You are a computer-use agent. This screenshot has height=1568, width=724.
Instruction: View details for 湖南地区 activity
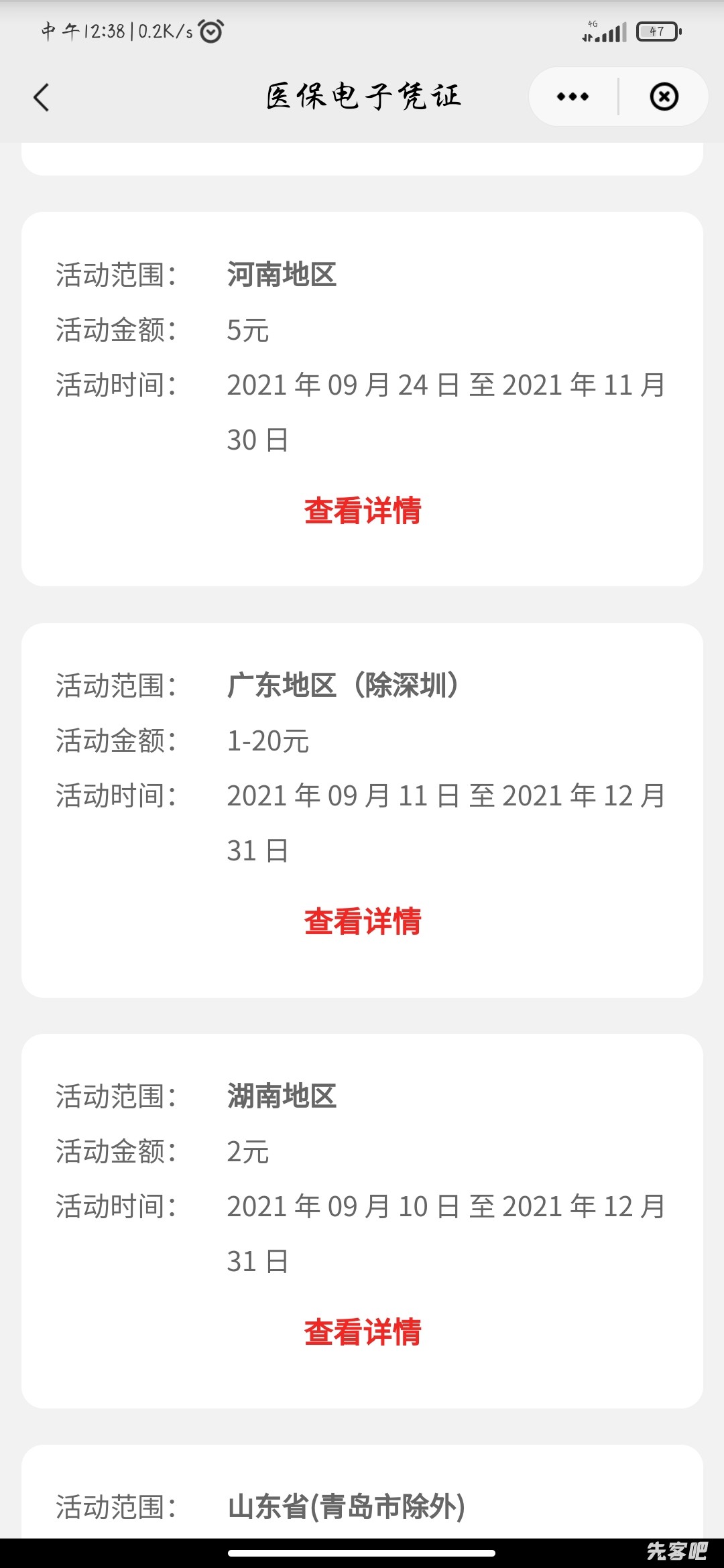pyautogui.click(x=362, y=1332)
